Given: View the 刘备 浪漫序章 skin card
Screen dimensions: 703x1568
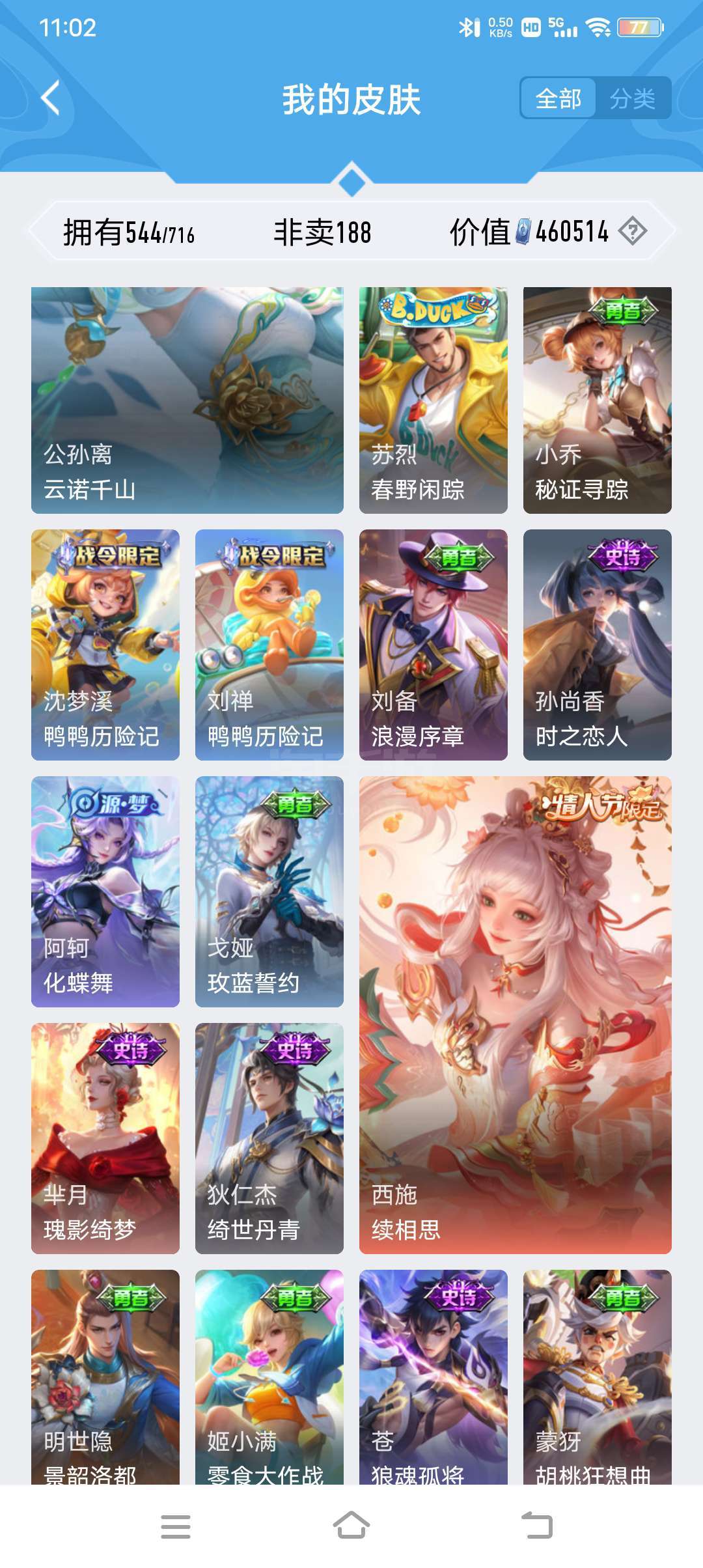Looking at the screenshot, I should (x=434, y=645).
